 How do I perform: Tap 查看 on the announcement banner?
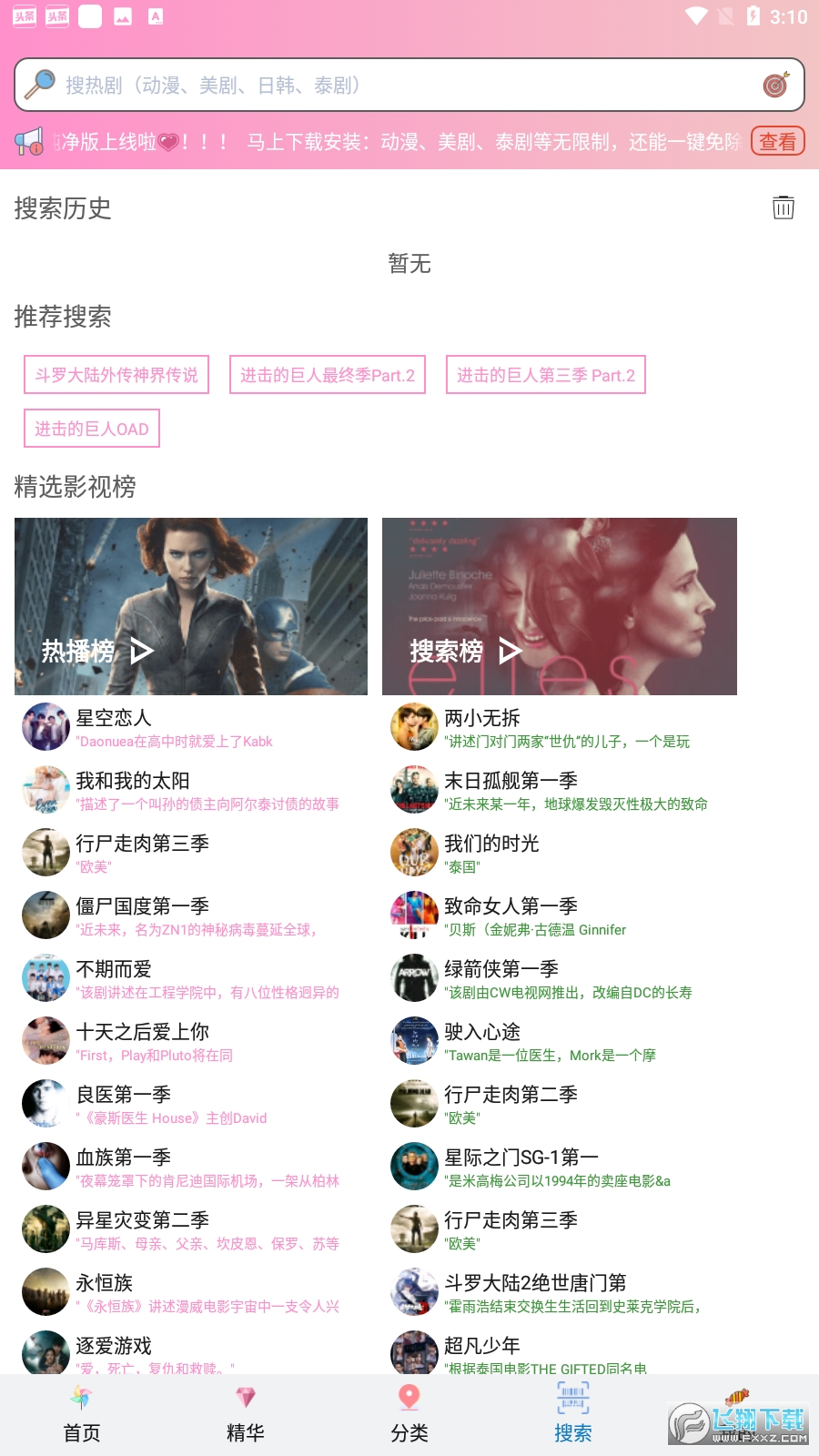point(777,142)
